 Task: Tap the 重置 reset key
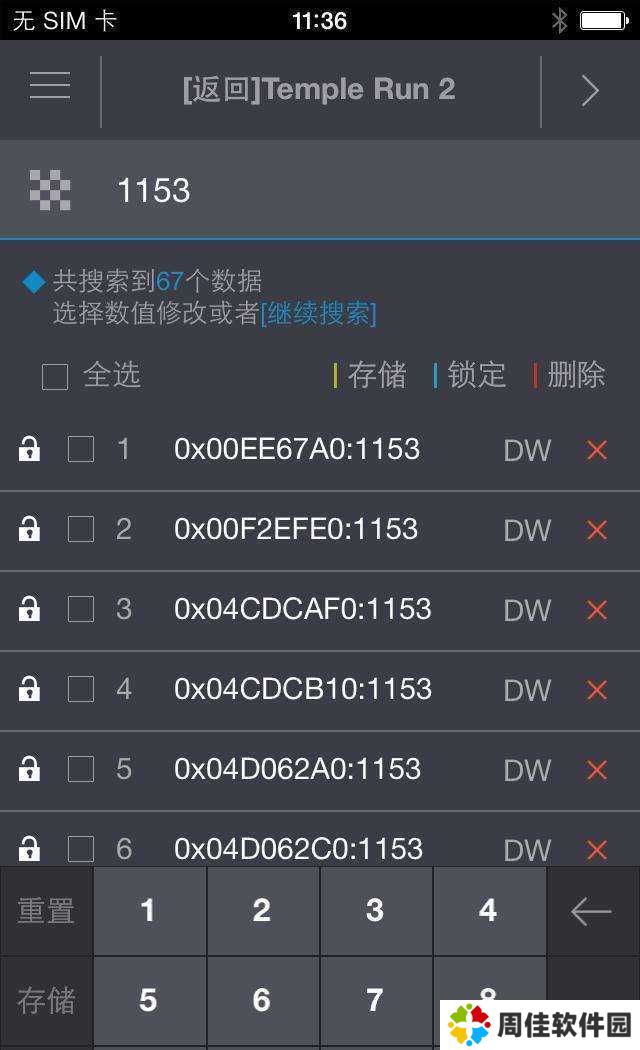[x=46, y=911]
